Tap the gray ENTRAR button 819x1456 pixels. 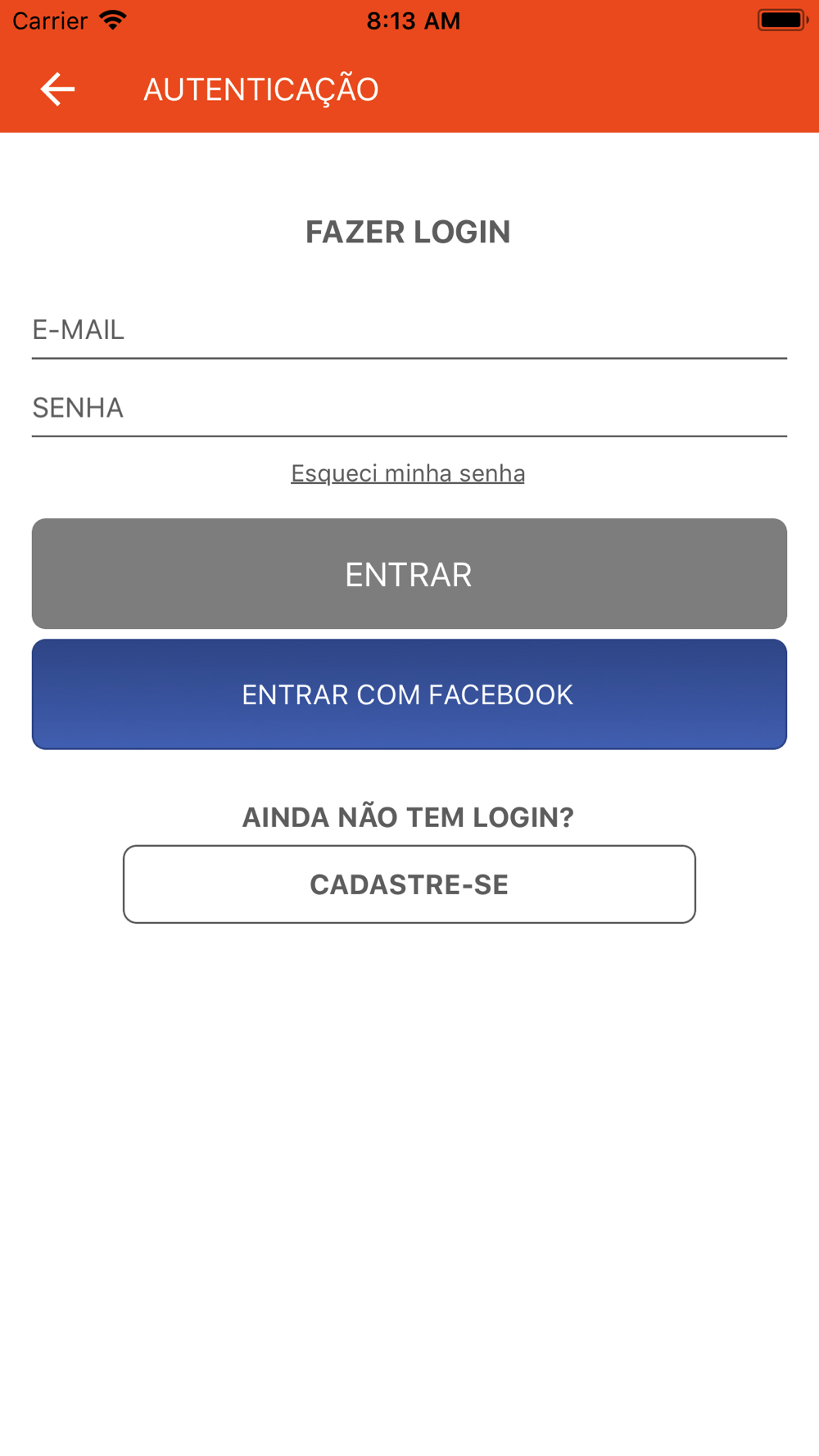click(409, 574)
